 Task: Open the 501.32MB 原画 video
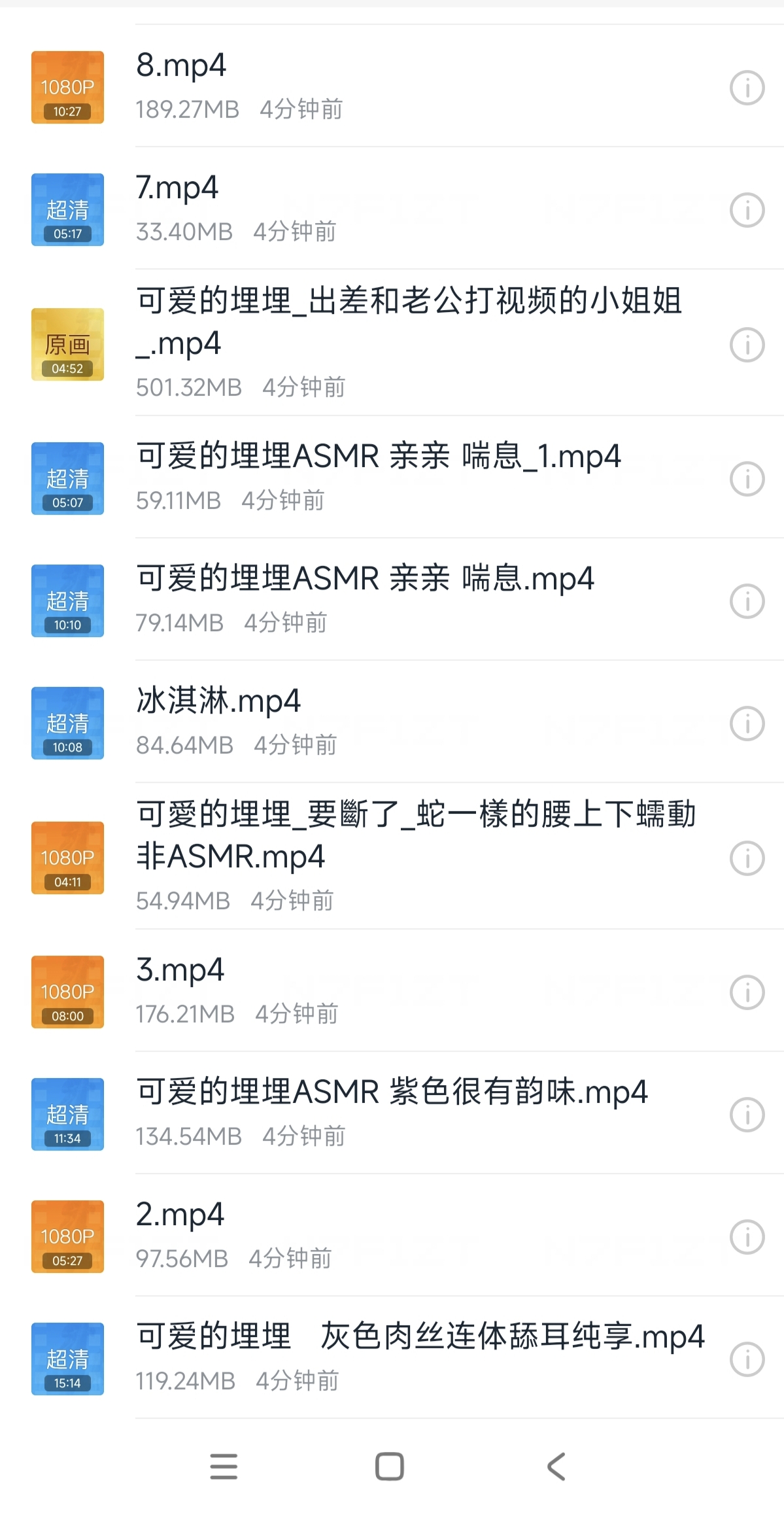(x=392, y=343)
